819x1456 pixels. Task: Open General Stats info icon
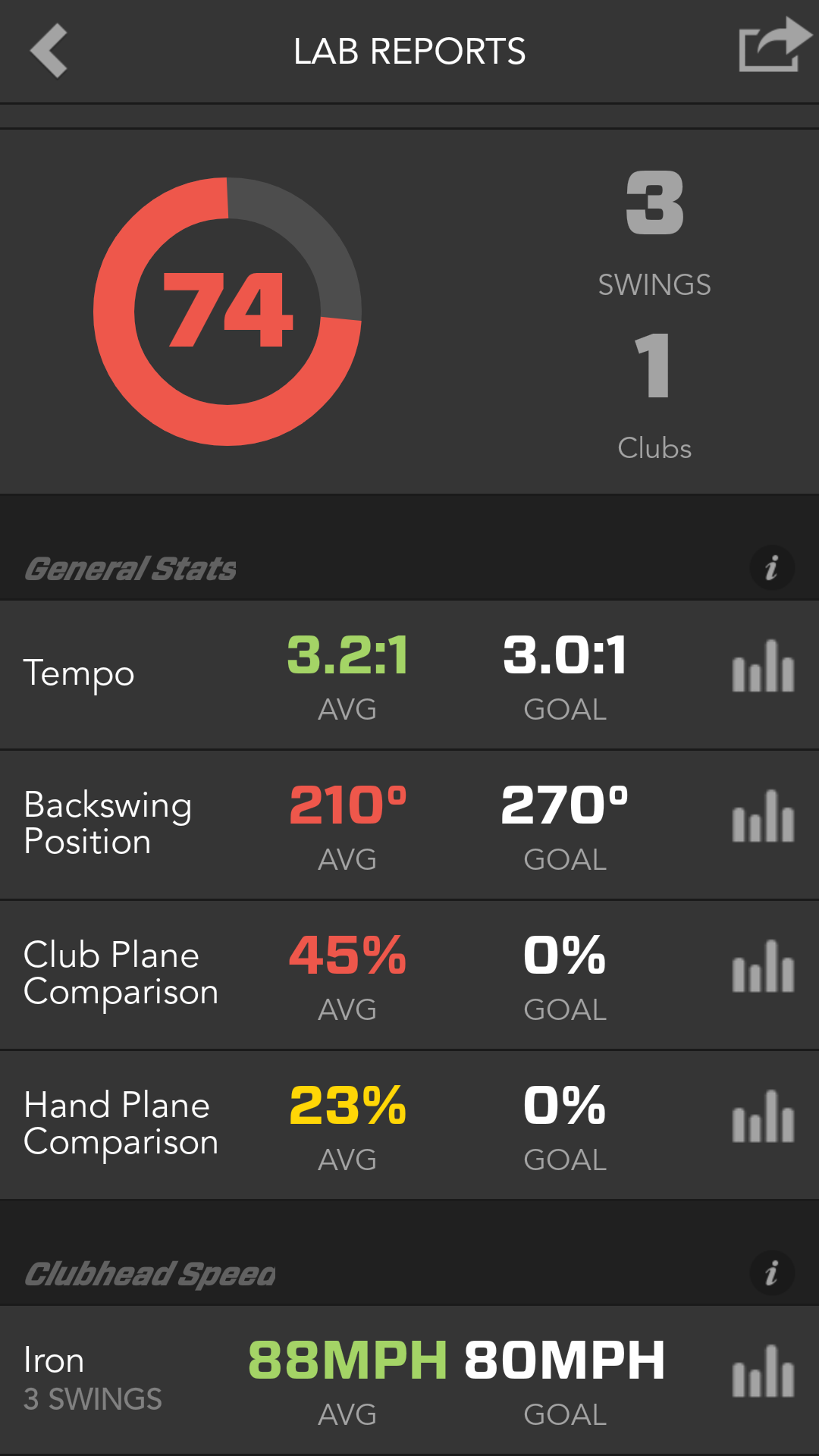click(771, 567)
